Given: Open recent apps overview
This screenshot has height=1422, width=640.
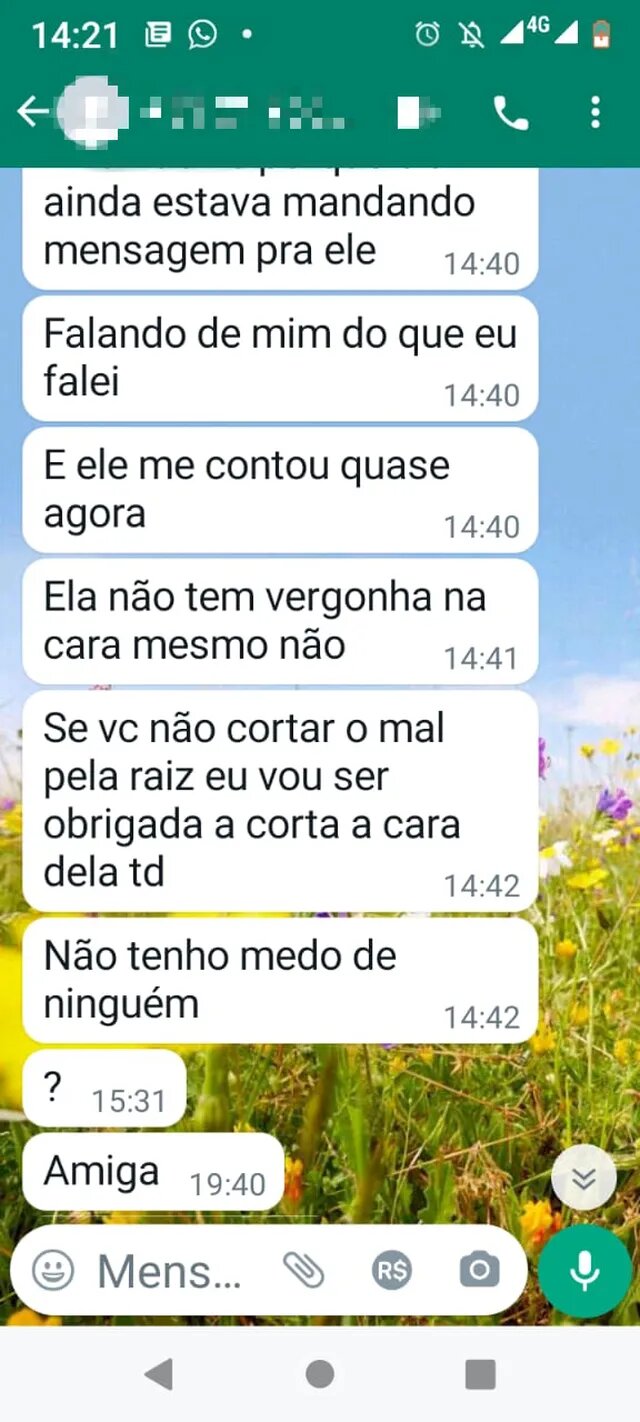Looking at the screenshot, I should pos(481,1375).
